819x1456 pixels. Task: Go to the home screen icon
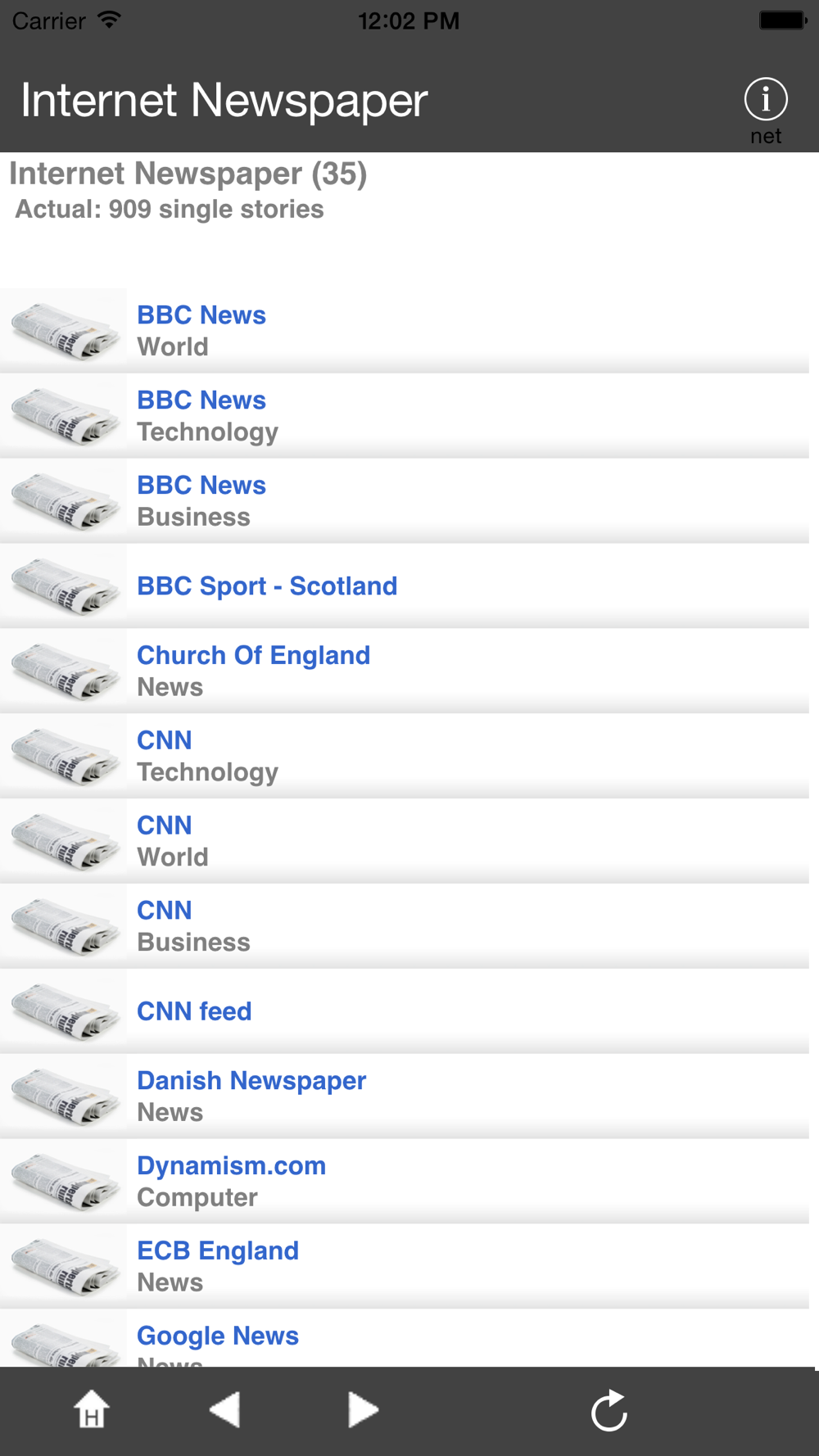click(x=92, y=1409)
